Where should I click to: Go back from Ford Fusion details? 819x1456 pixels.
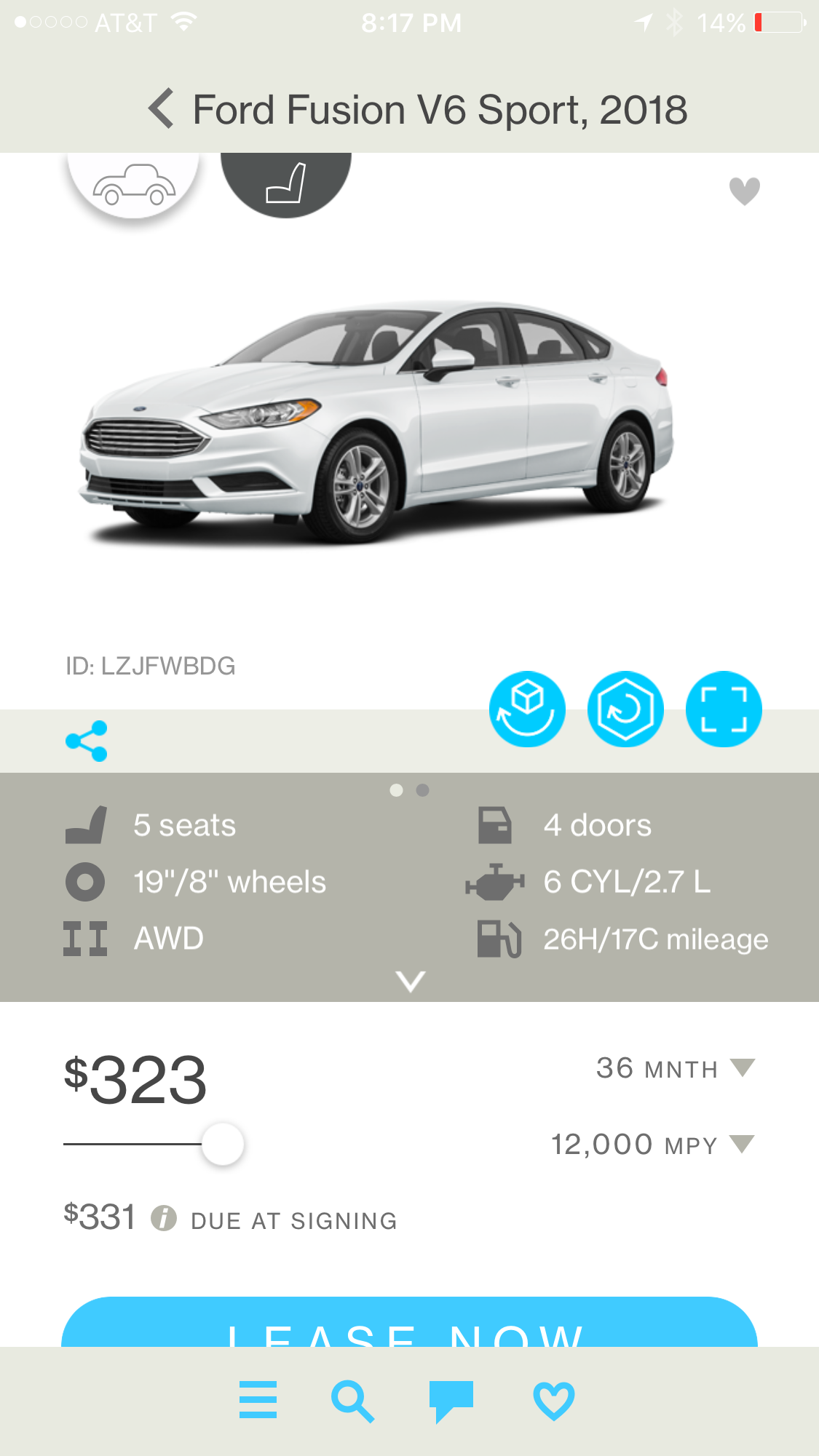pyautogui.click(x=162, y=109)
